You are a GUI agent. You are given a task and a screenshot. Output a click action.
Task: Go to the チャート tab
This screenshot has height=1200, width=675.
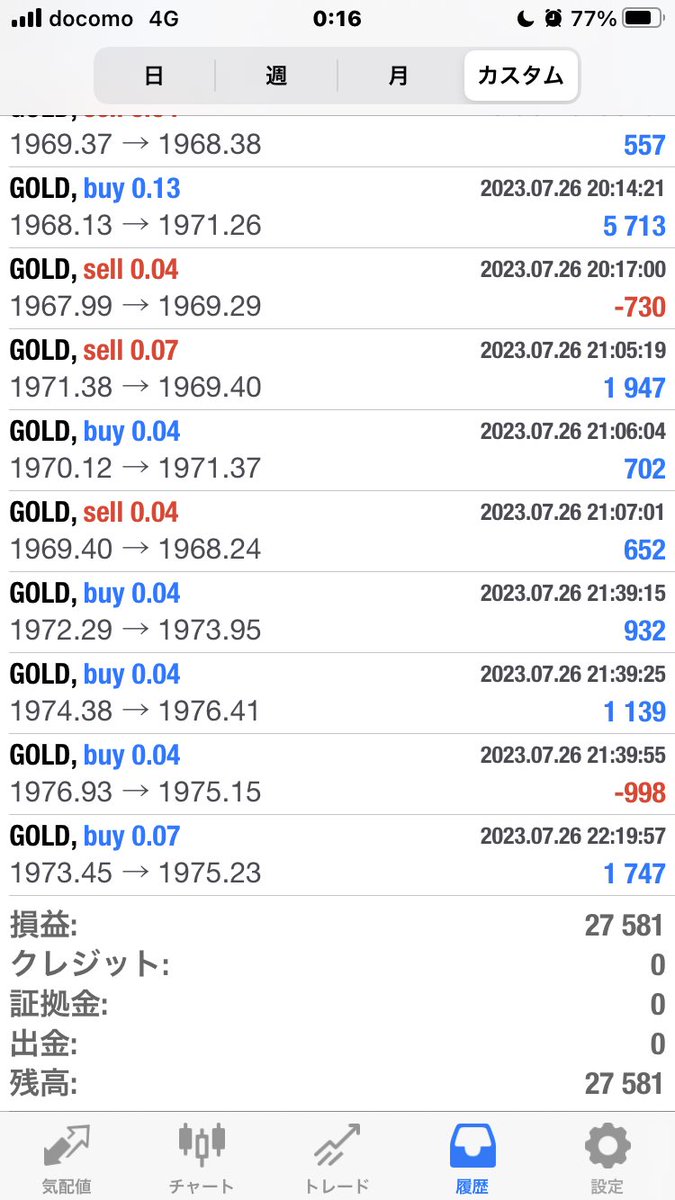(x=202, y=1157)
